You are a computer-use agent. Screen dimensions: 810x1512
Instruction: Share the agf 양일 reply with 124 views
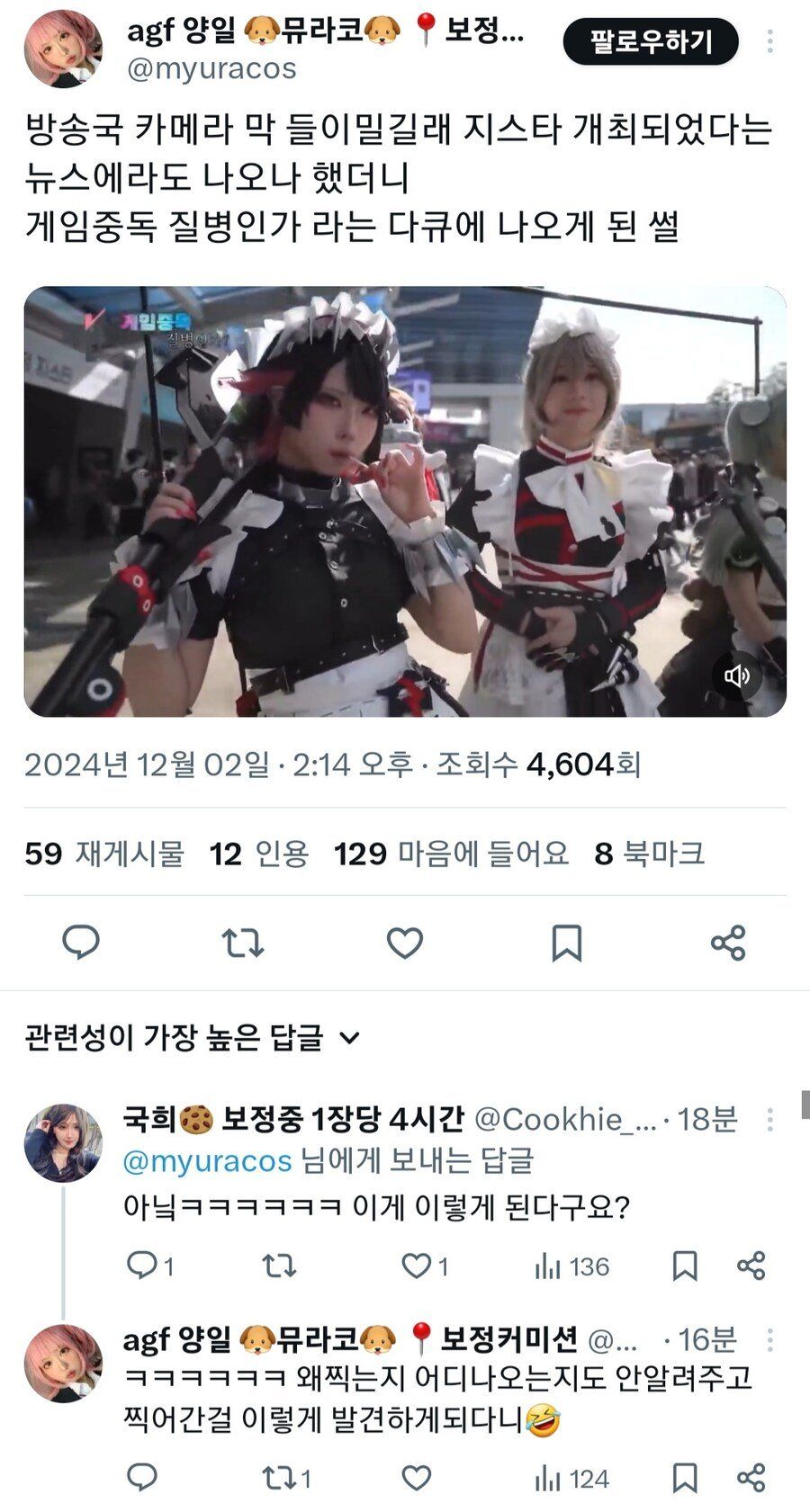[751, 1478]
